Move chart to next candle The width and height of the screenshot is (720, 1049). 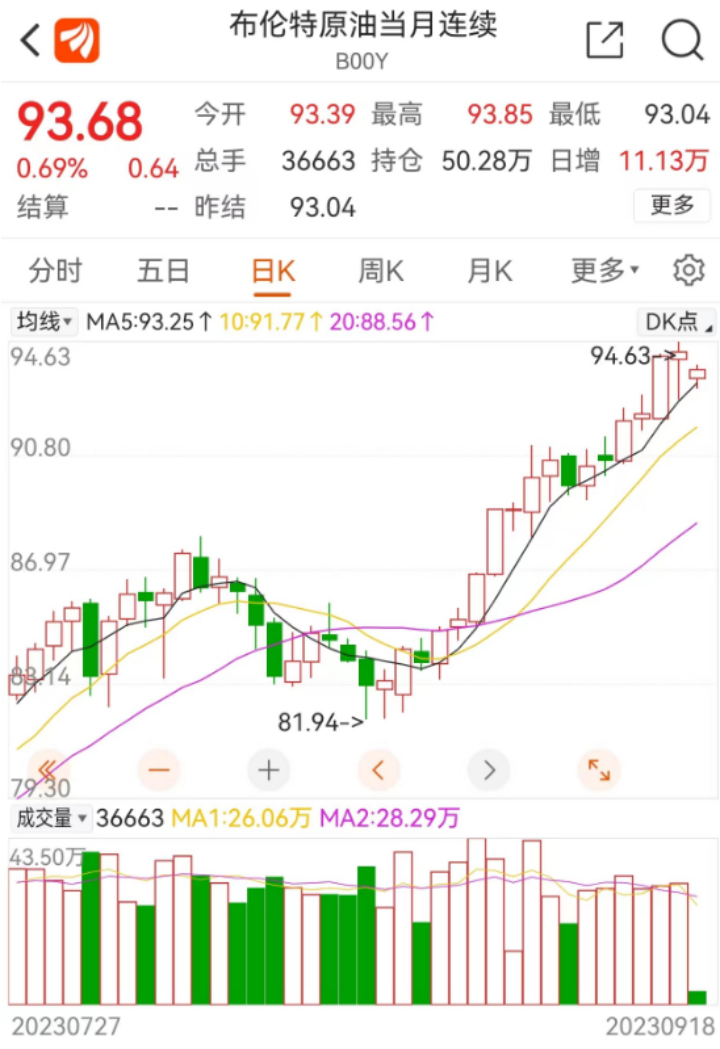tap(489, 770)
